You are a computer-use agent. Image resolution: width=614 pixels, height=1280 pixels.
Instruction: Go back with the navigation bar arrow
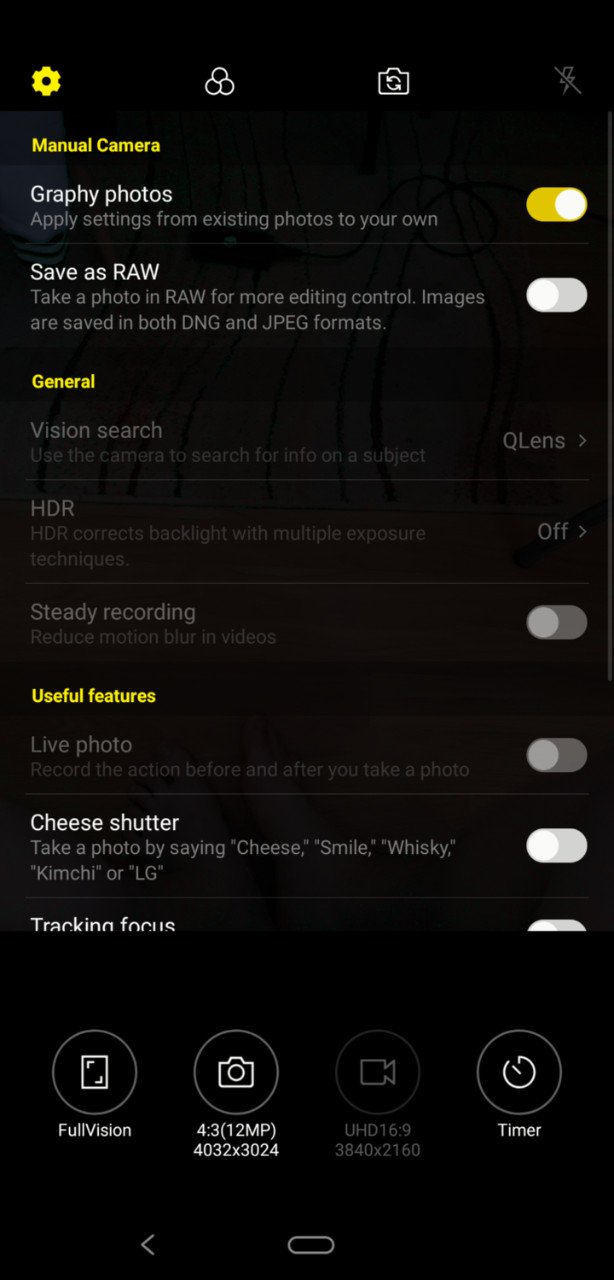148,1244
